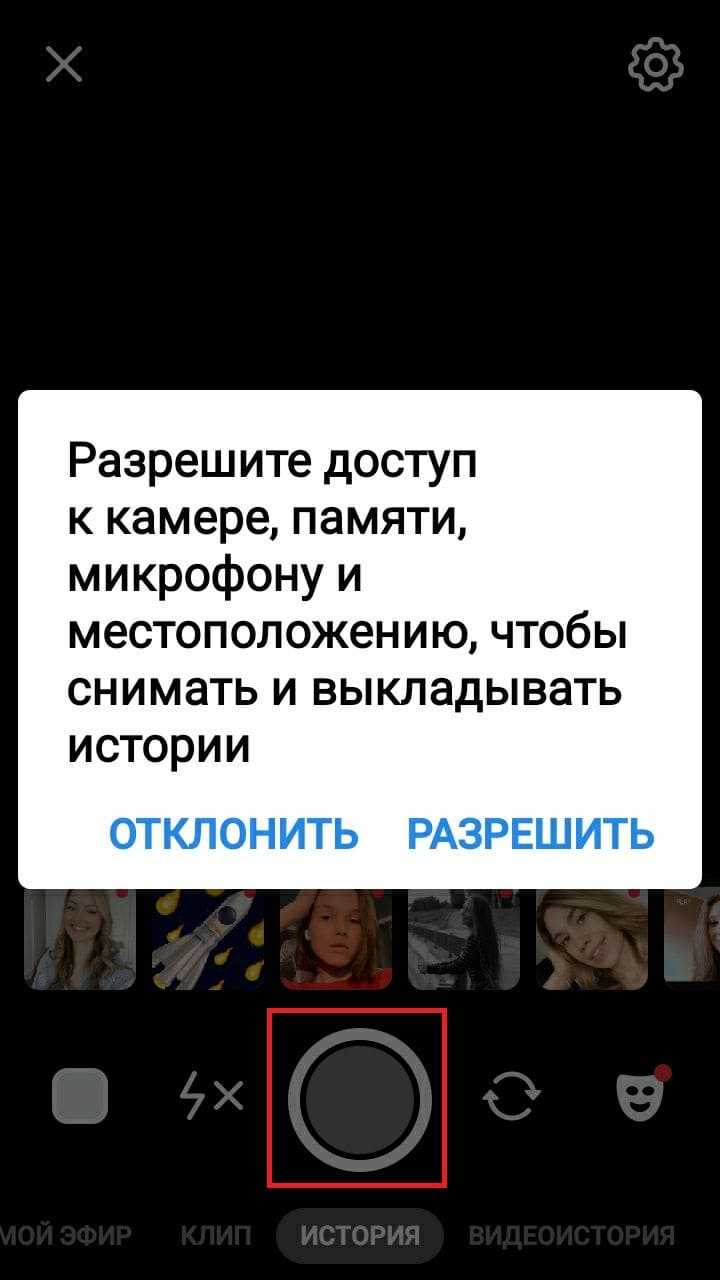720x1280 pixels.
Task: Select the ИСТОРИЯ mode
Action: 360,1235
